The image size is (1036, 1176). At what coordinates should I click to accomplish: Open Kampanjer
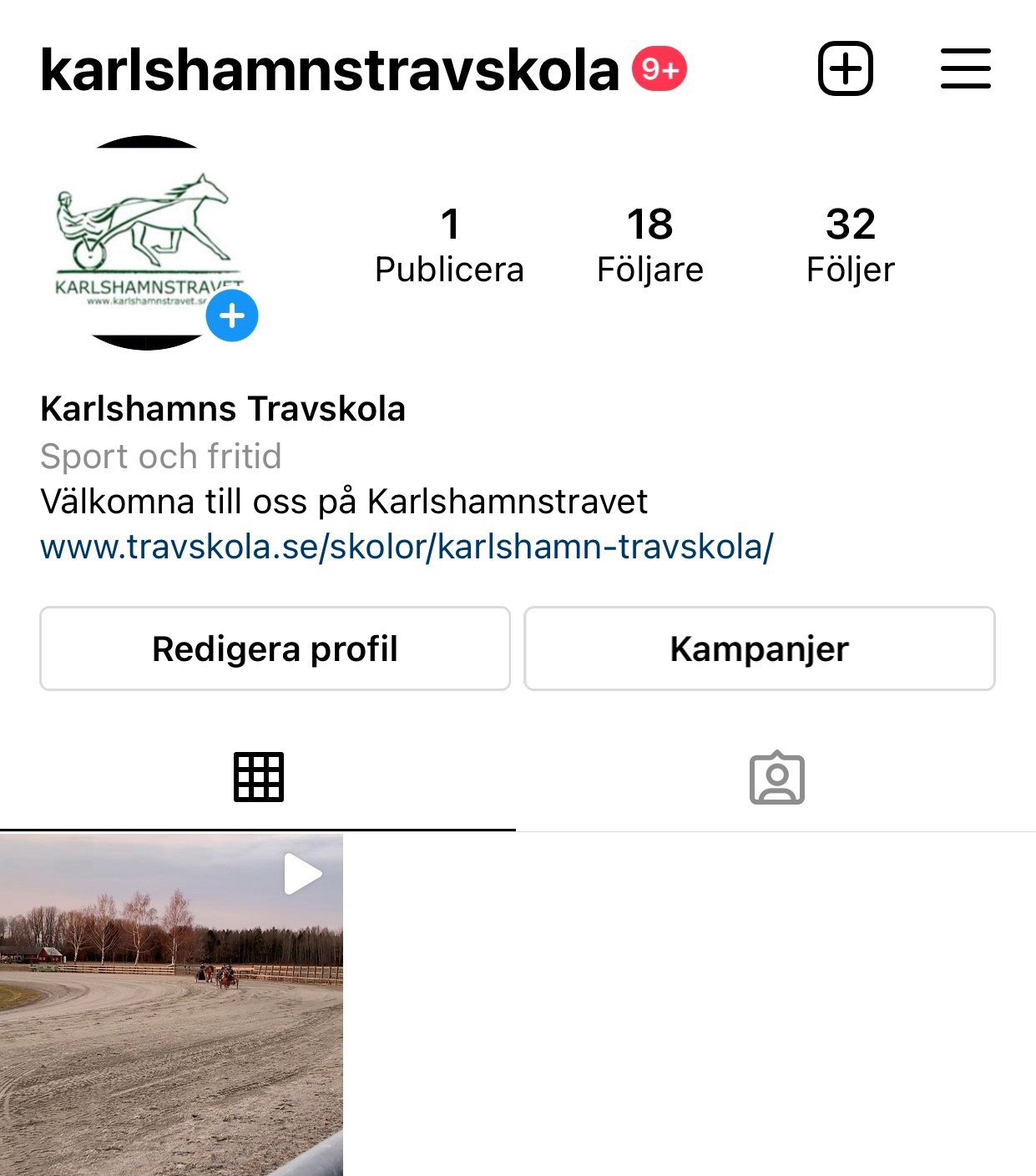tap(759, 649)
